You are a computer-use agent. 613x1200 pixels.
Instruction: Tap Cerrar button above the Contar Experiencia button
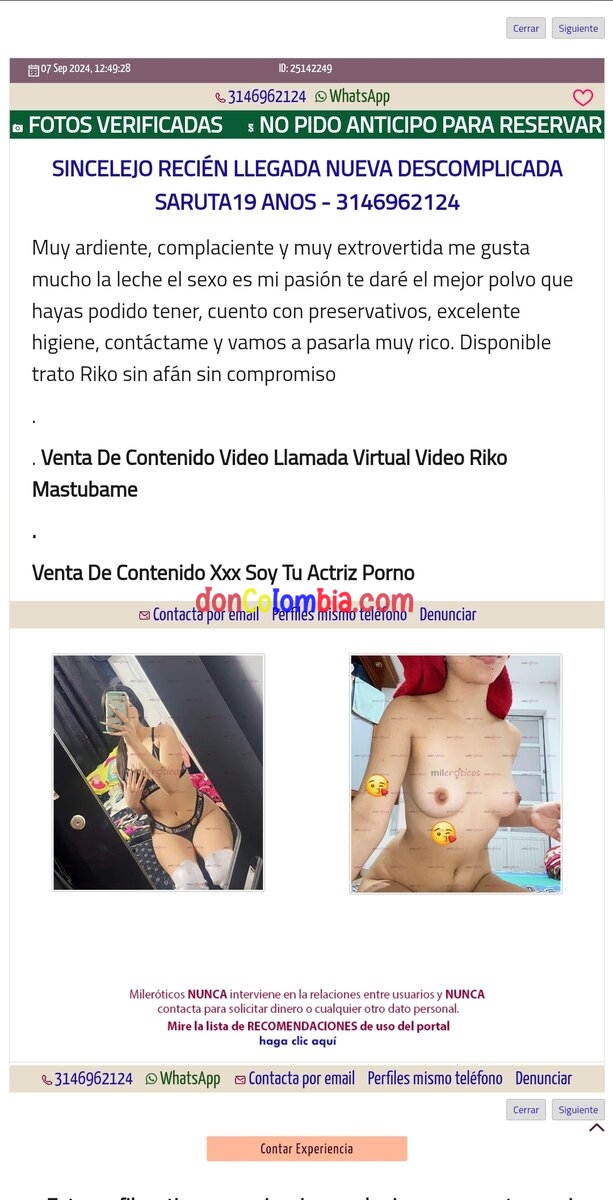pyautogui.click(x=526, y=1110)
